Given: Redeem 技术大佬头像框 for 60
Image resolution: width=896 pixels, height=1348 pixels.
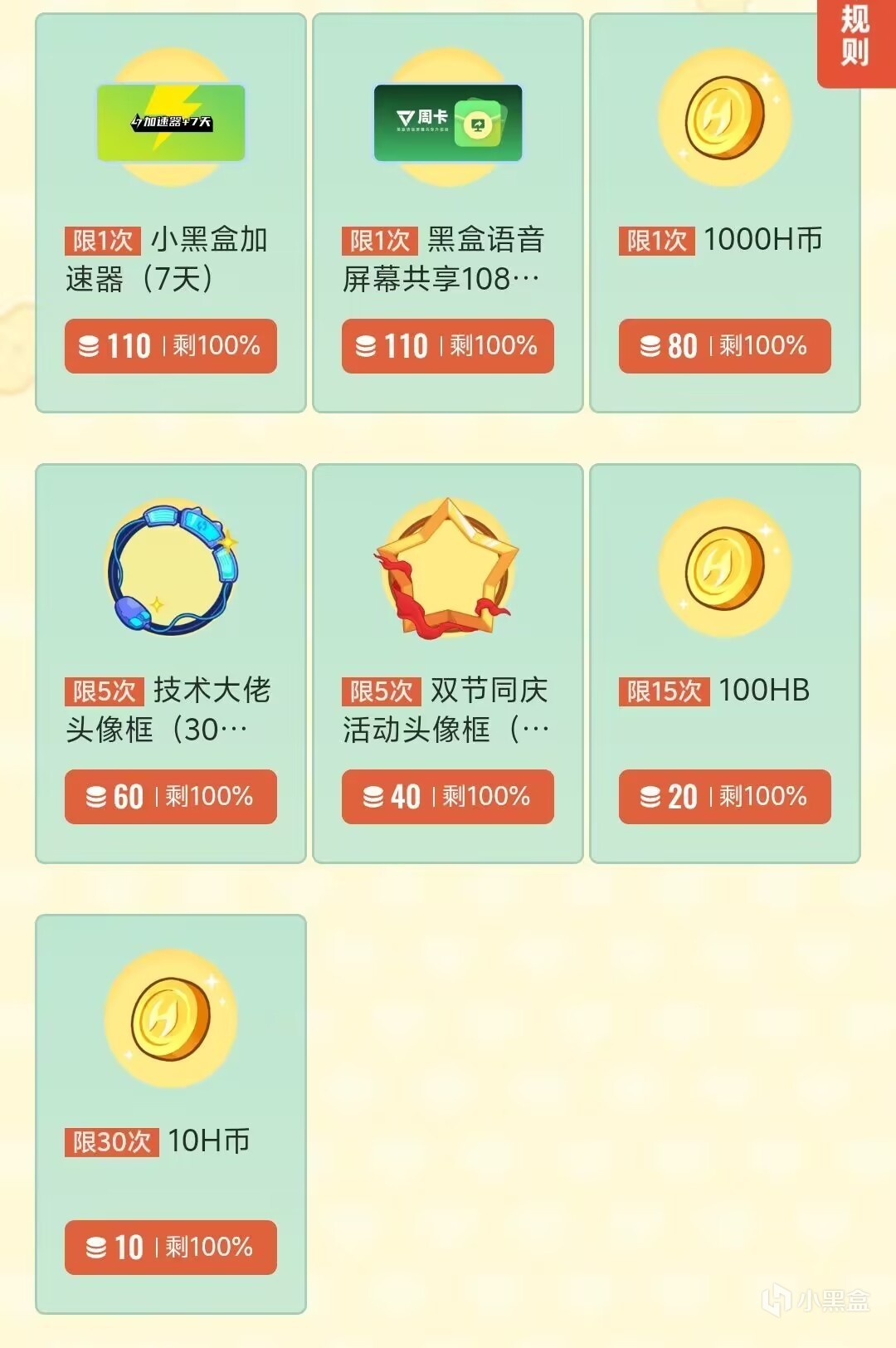Looking at the screenshot, I should point(171,797).
